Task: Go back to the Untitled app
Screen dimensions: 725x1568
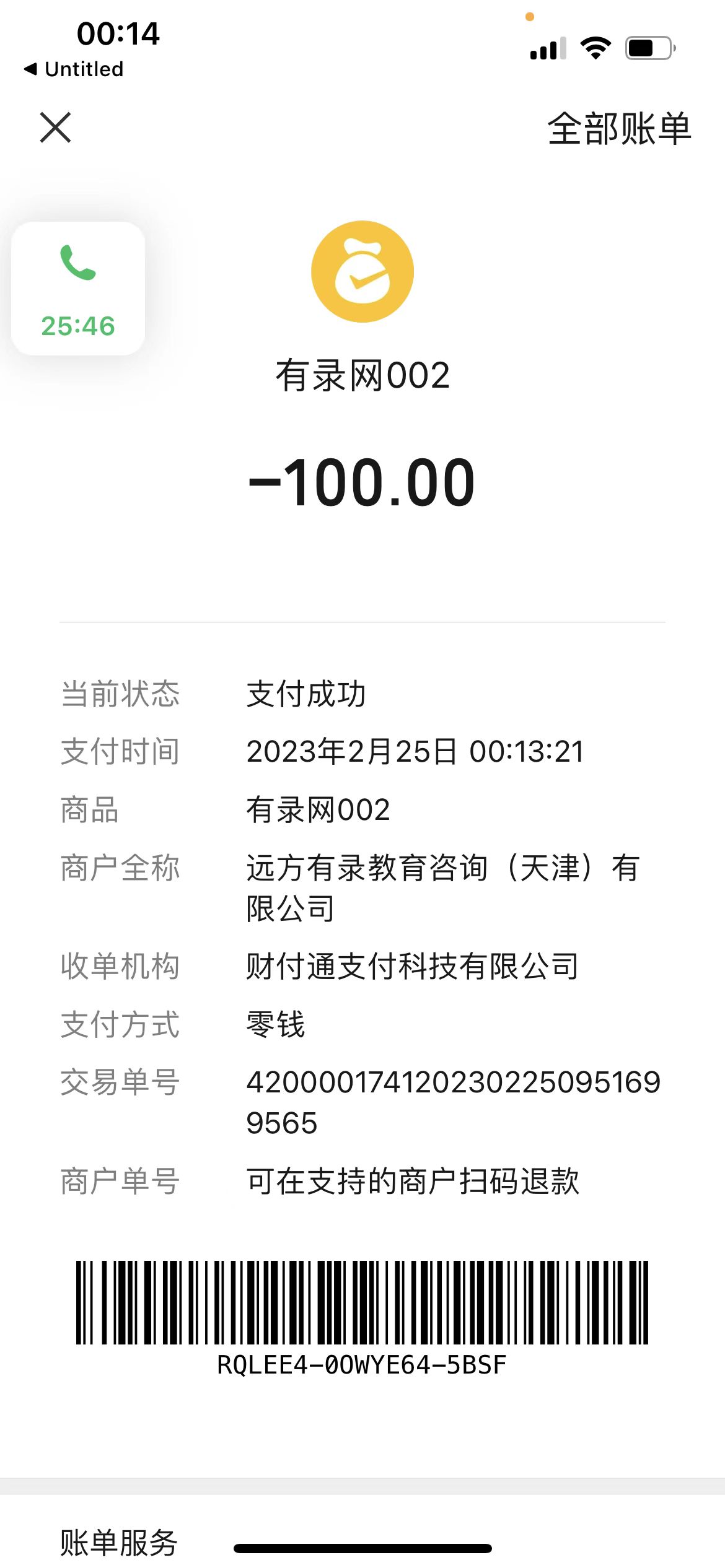Action: pos(74,69)
